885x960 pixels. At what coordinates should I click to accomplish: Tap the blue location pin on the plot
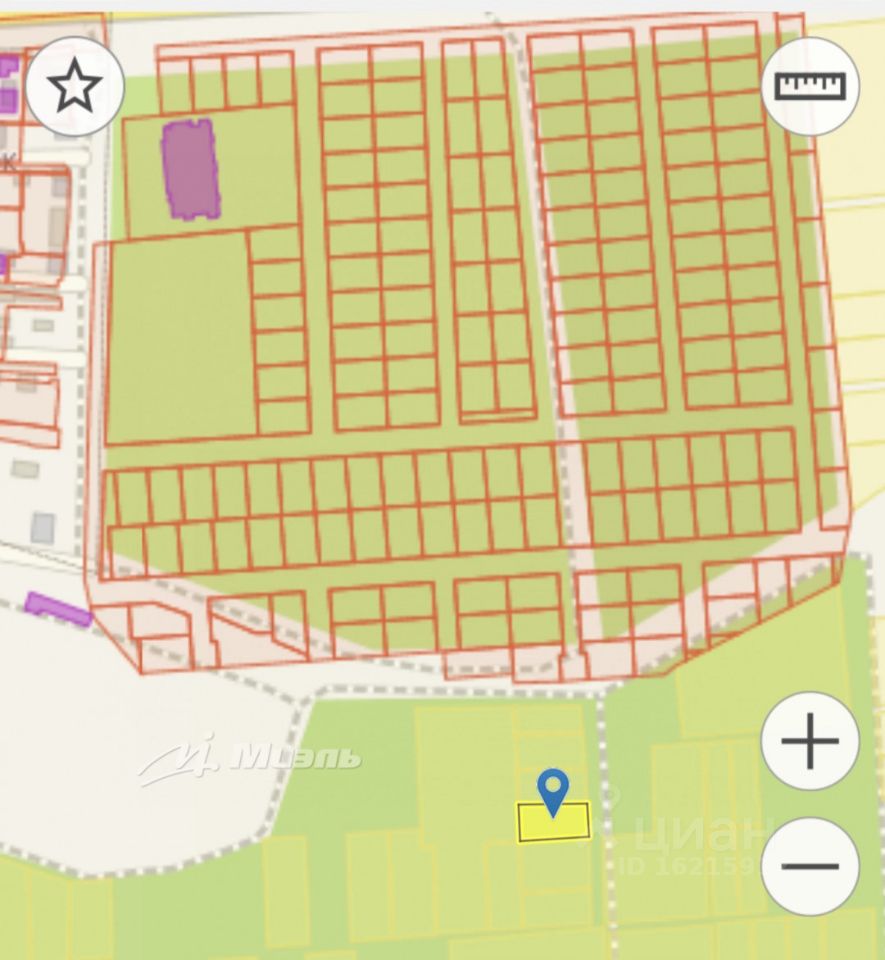[x=552, y=790]
